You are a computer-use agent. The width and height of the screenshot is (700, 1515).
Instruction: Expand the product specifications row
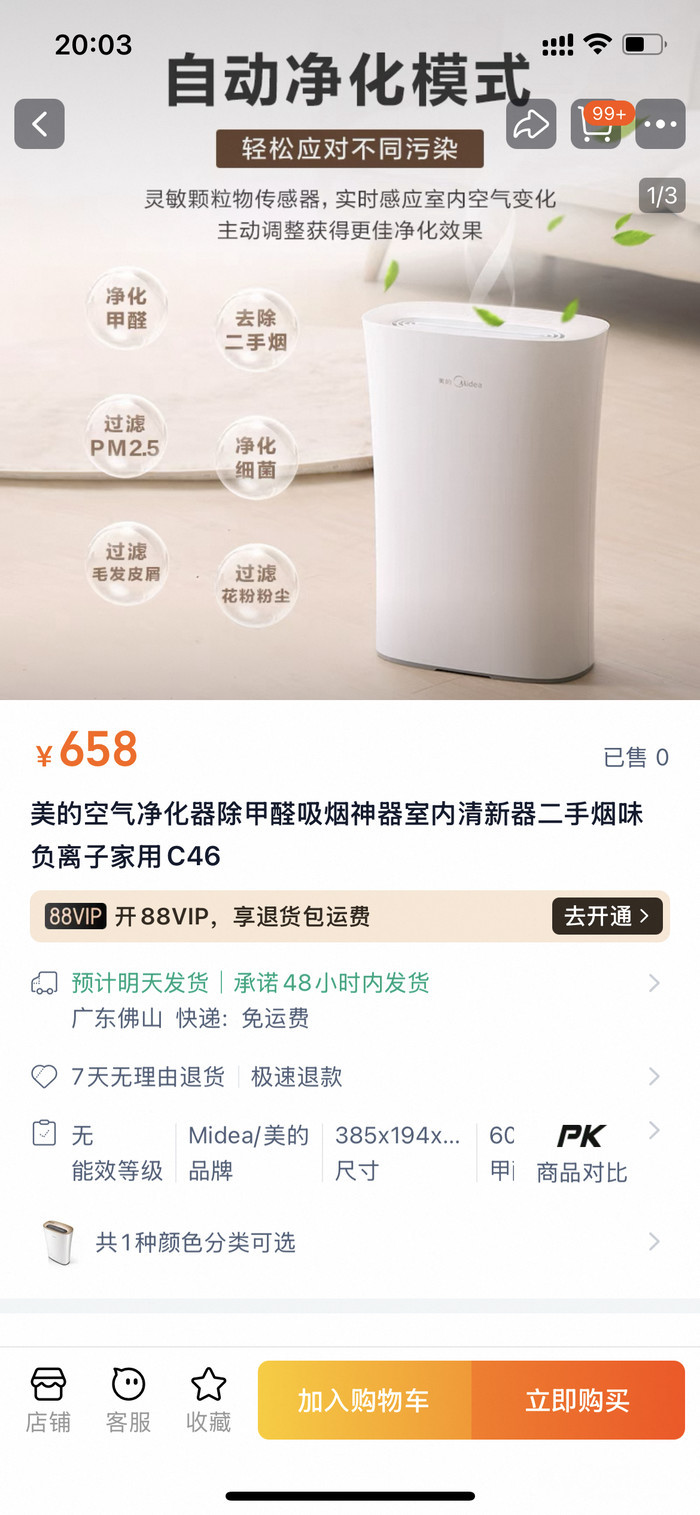point(655,1131)
